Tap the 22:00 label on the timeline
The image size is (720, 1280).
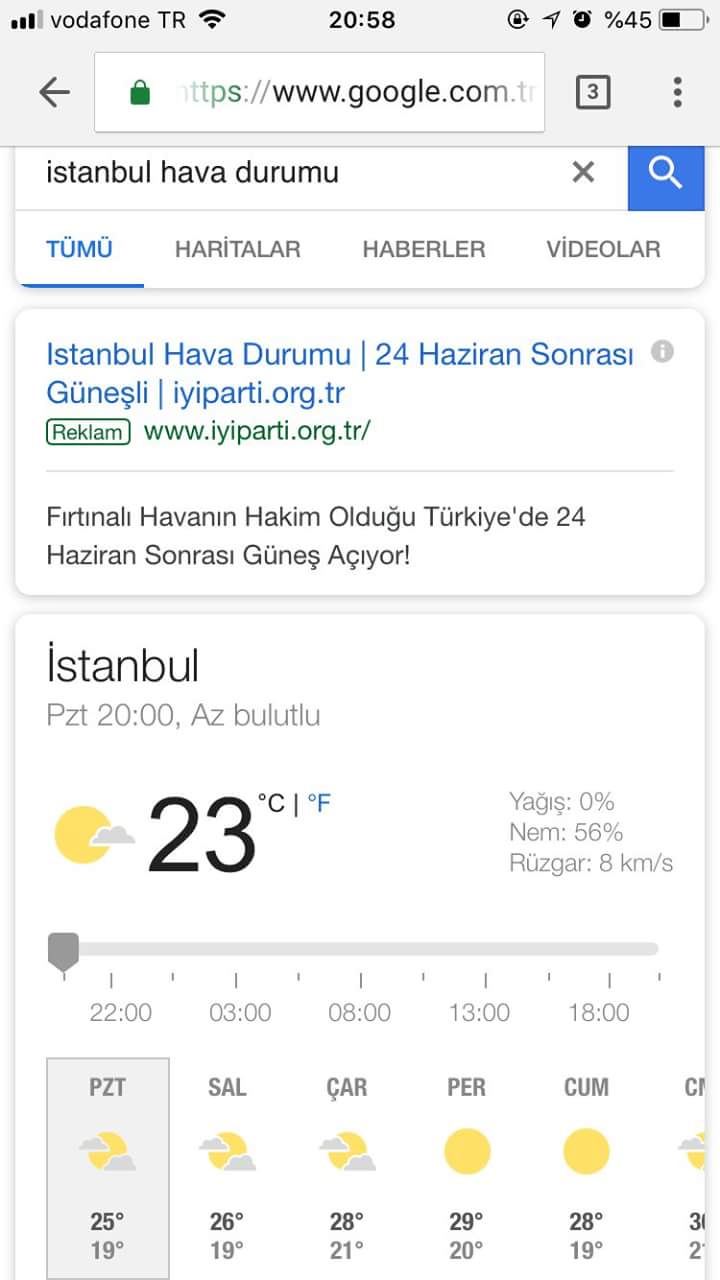point(120,1012)
